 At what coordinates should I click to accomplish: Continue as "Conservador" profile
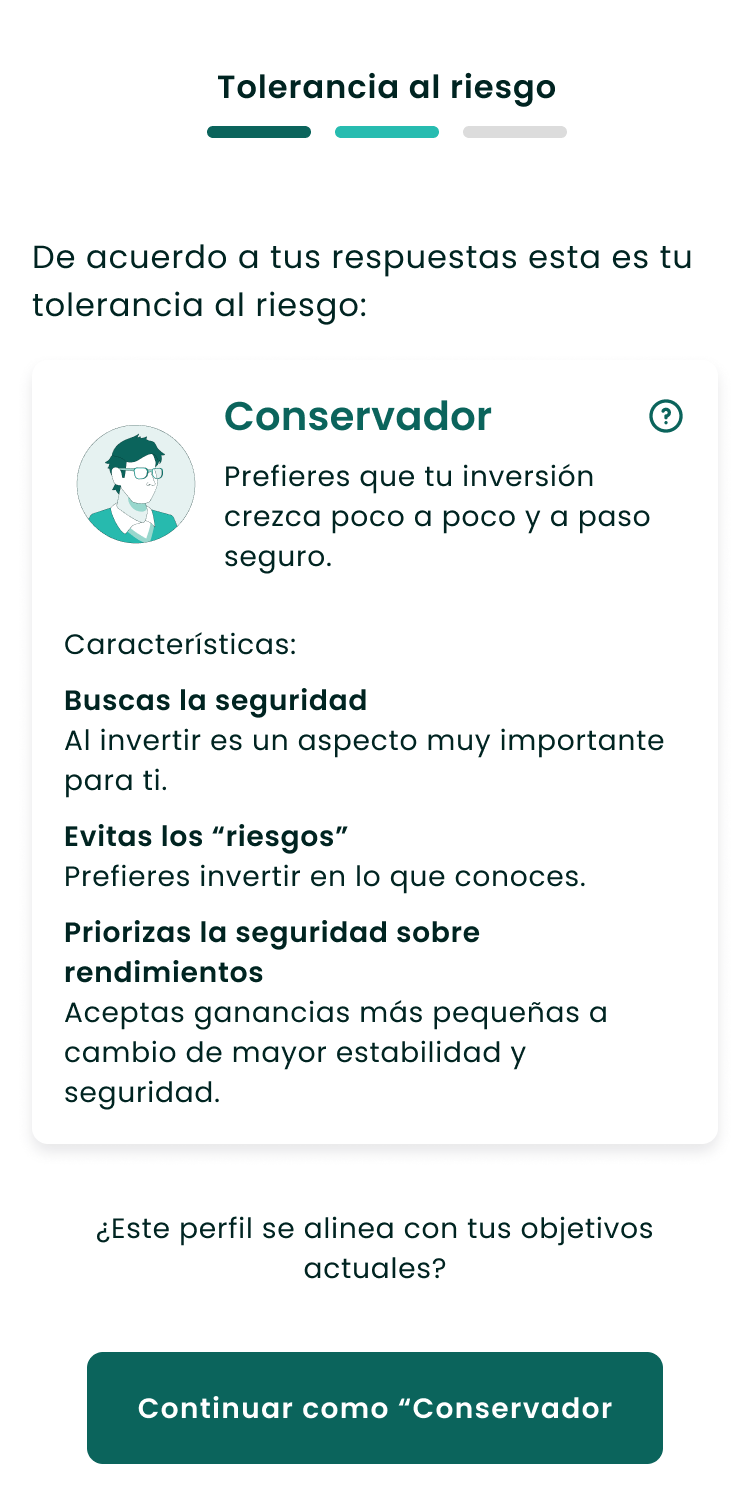click(375, 1408)
